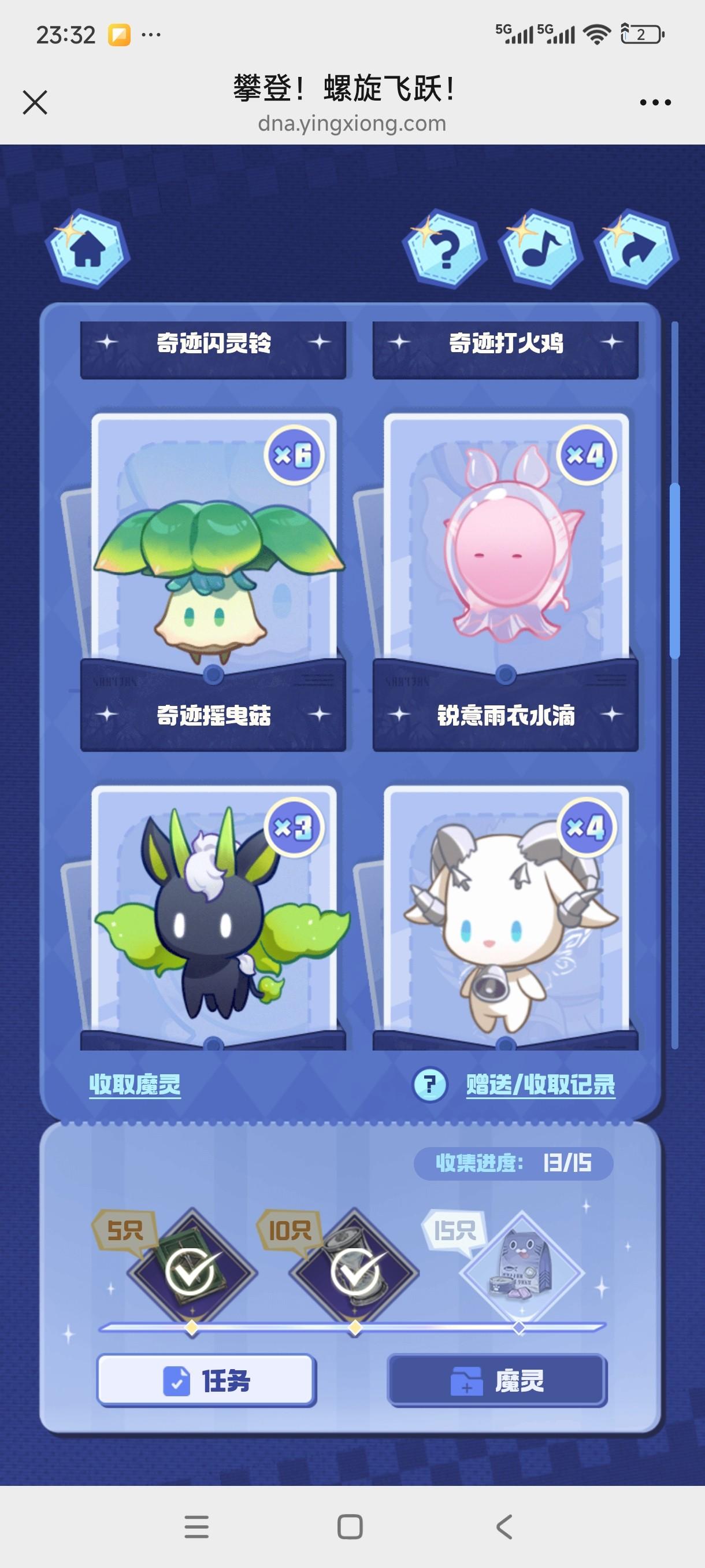Open the question mark help icon
Screen dimensions: 705x1568
coord(444,249)
